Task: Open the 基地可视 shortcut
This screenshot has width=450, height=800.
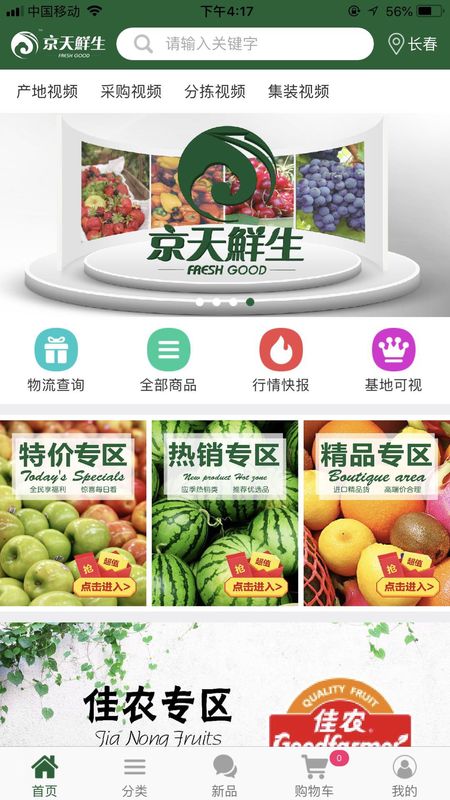Action: pyautogui.click(x=393, y=360)
